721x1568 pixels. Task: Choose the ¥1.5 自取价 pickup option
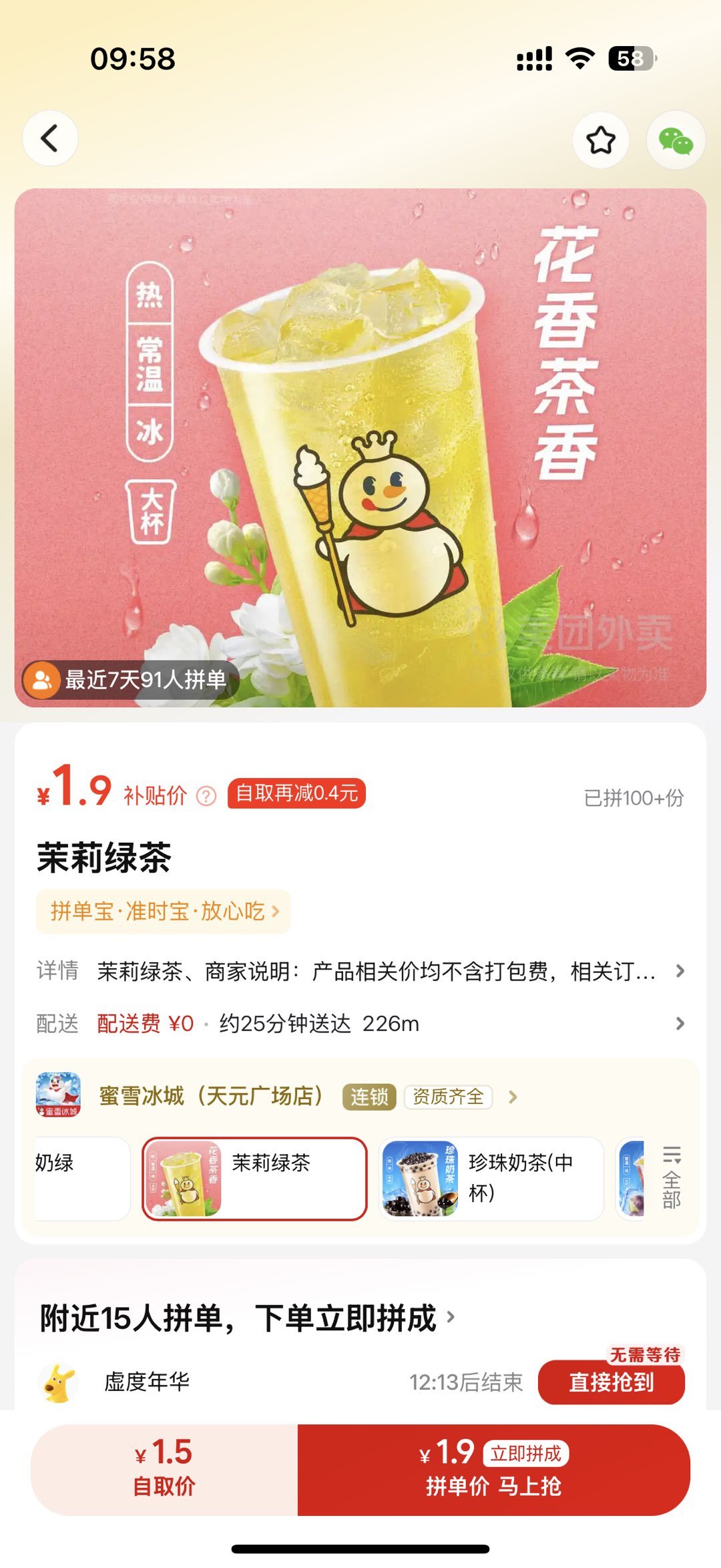(164, 1469)
